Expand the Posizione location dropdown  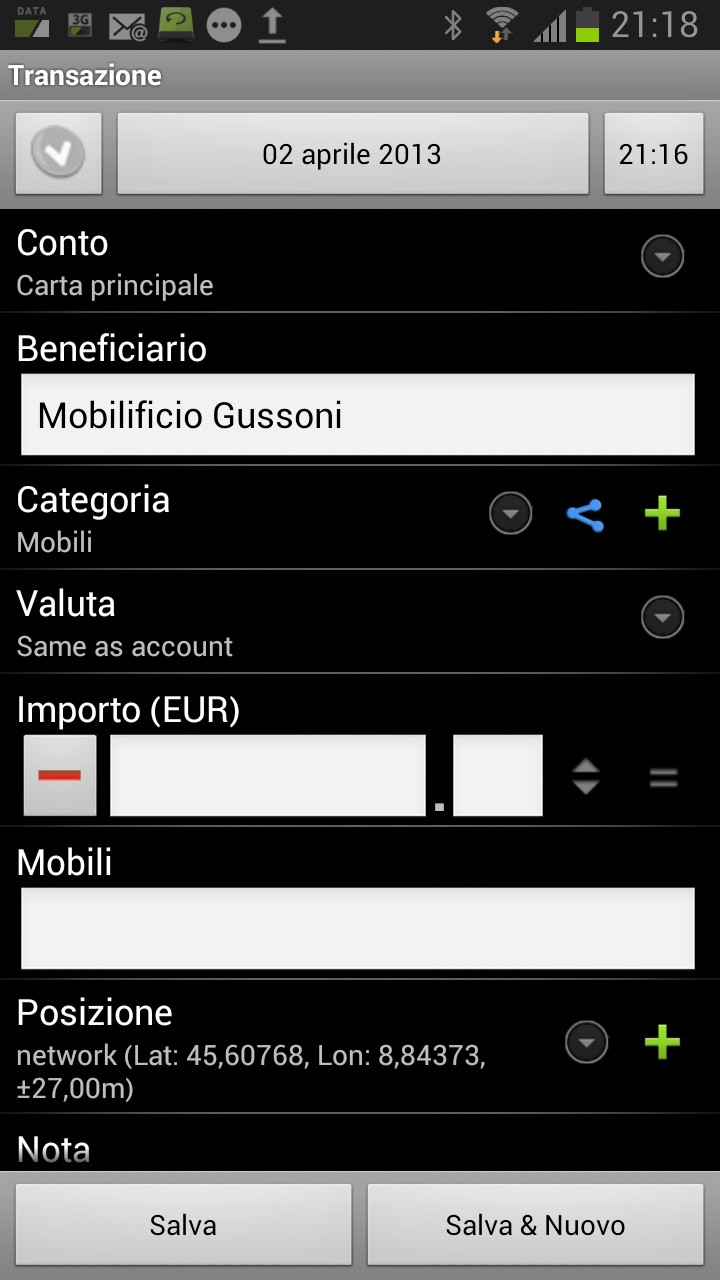(587, 1043)
